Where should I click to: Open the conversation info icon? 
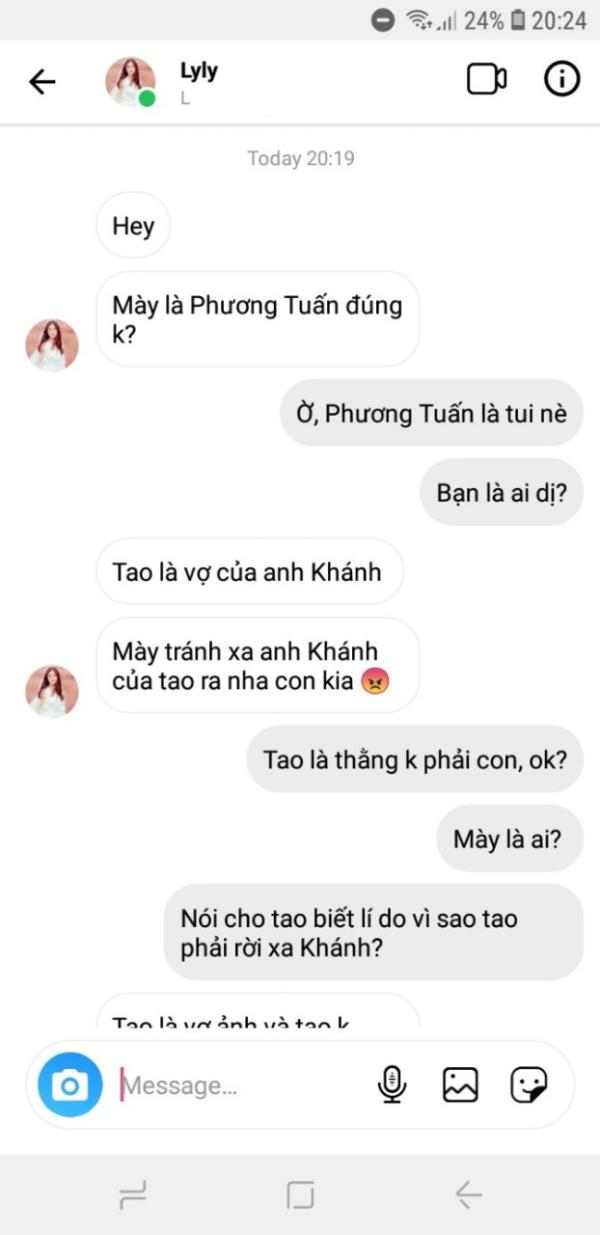562,80
